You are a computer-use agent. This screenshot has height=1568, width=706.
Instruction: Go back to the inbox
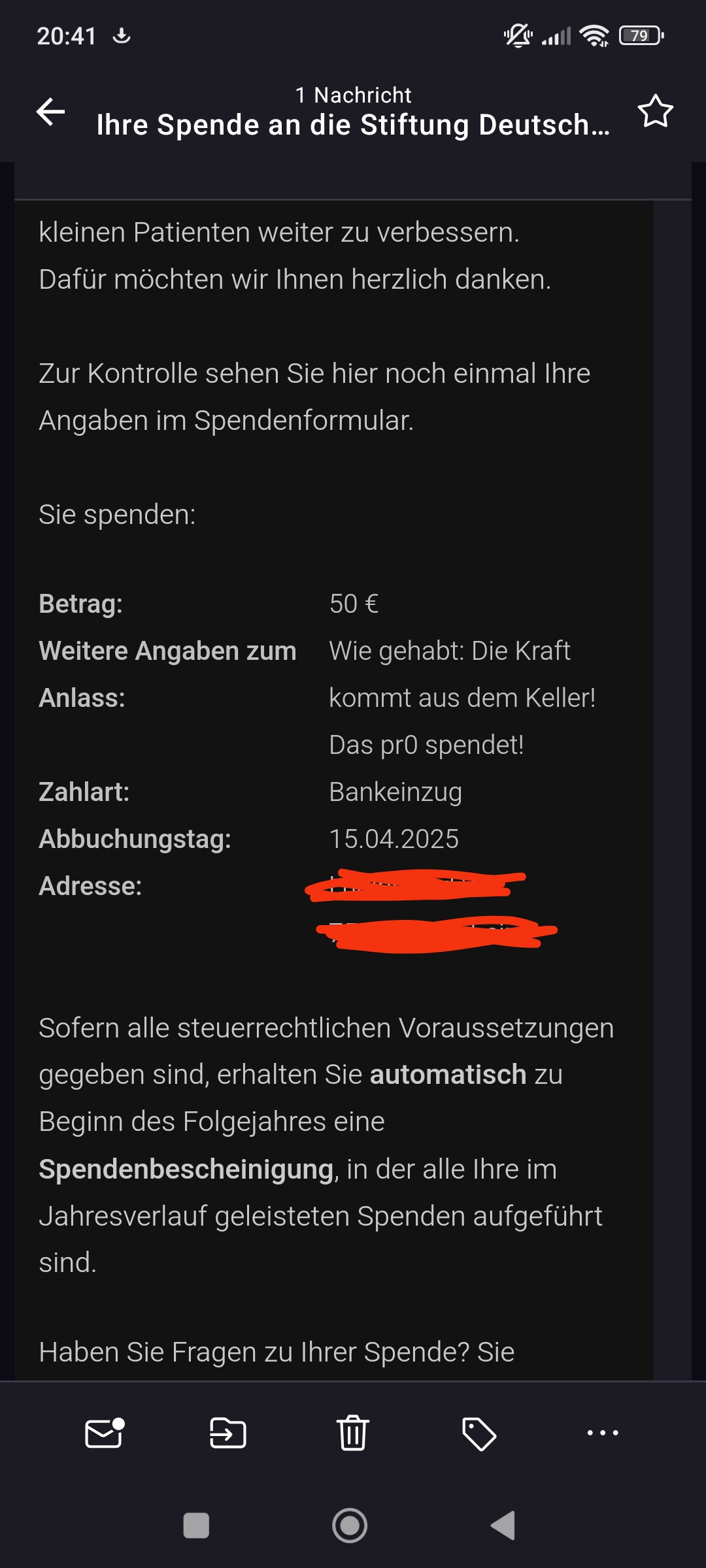[x=51, y=111]
